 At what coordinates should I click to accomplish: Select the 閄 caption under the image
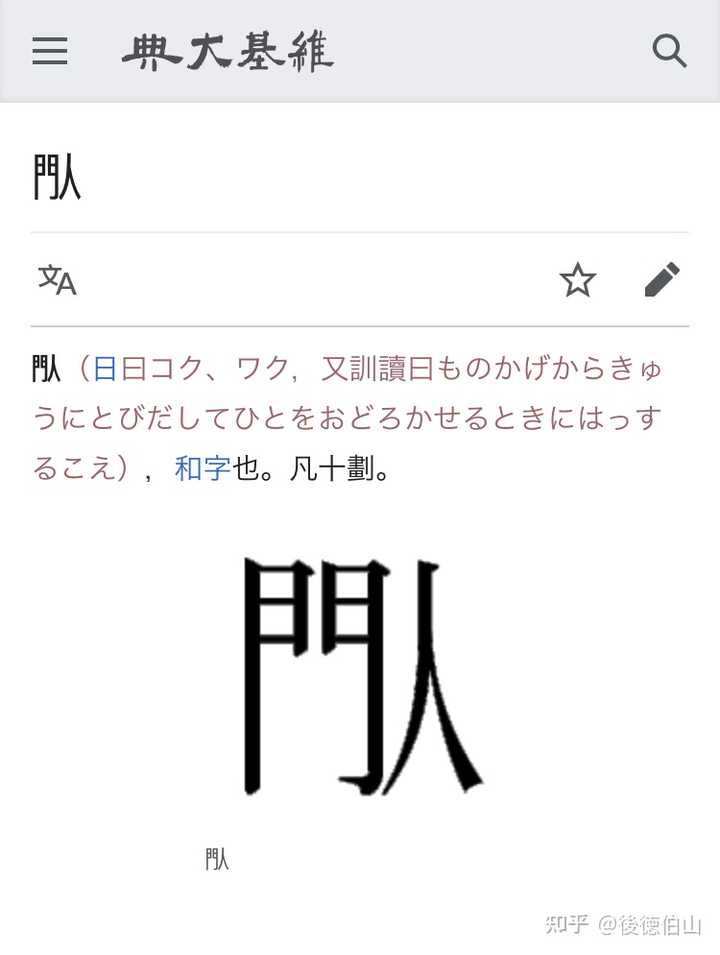(x=219, y=860)
